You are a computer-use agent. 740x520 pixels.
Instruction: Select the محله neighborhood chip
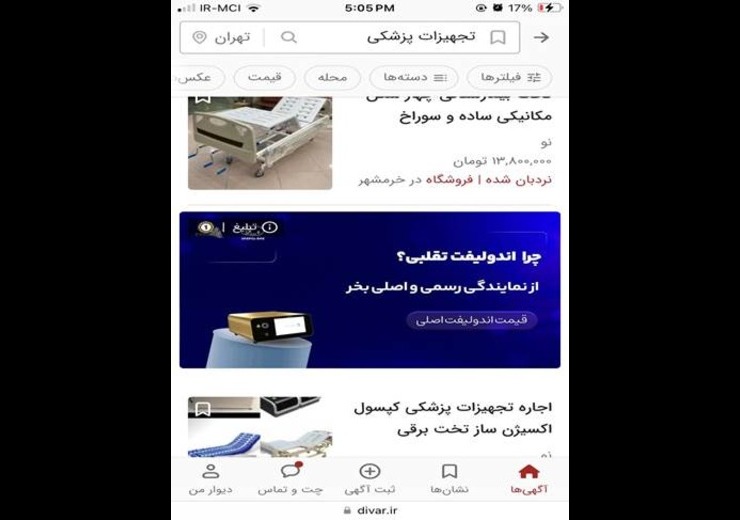(x=331, y=77)
